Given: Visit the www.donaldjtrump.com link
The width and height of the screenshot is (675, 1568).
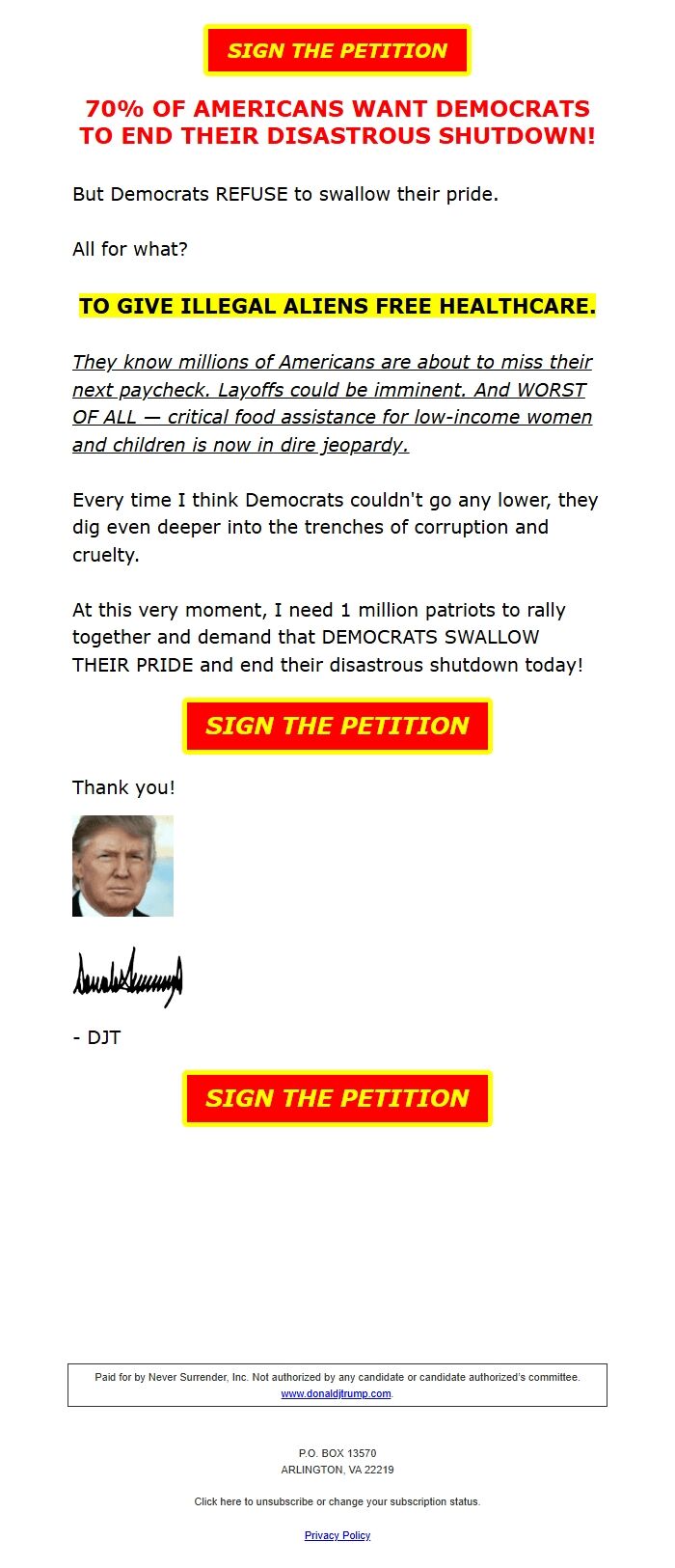Looking at the screenshot, I should coord(336,1393).
